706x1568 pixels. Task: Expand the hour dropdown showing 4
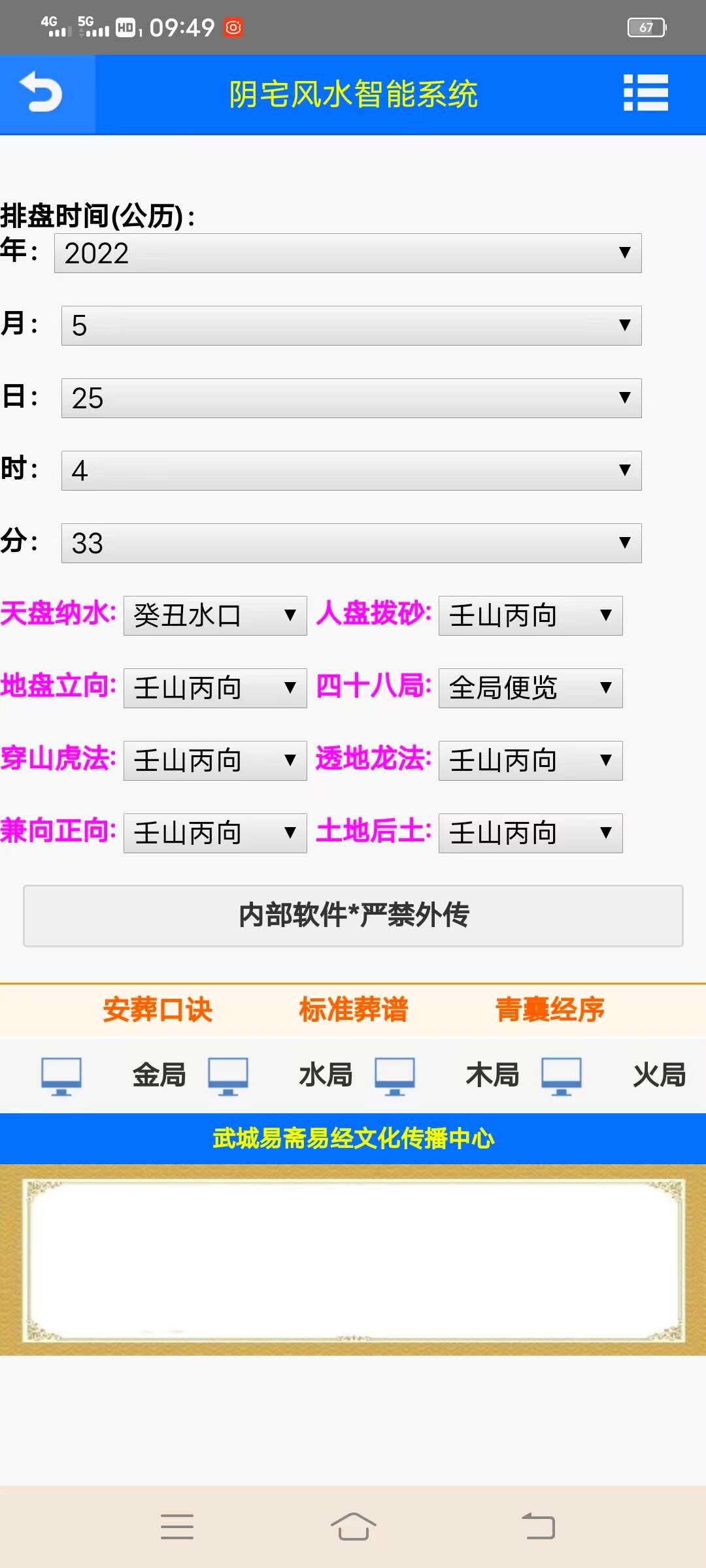[x=351, y=471]
